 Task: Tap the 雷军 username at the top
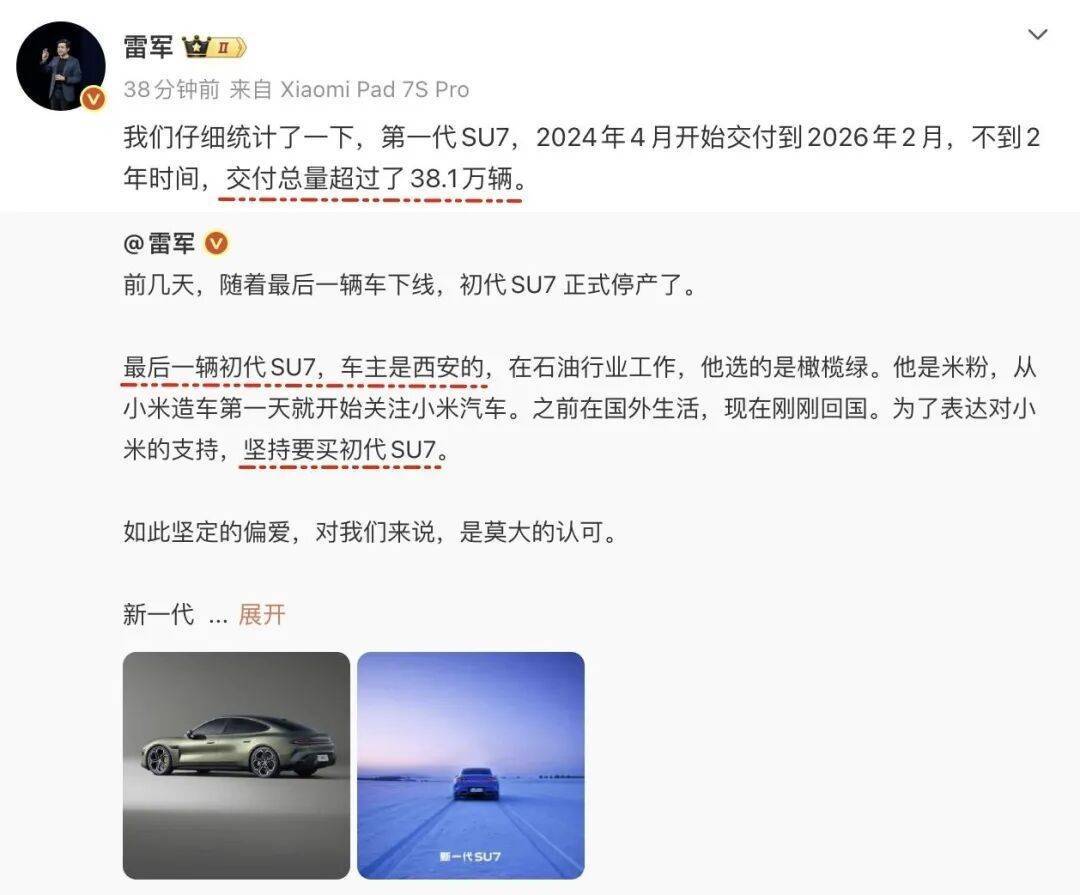point(148,46)
